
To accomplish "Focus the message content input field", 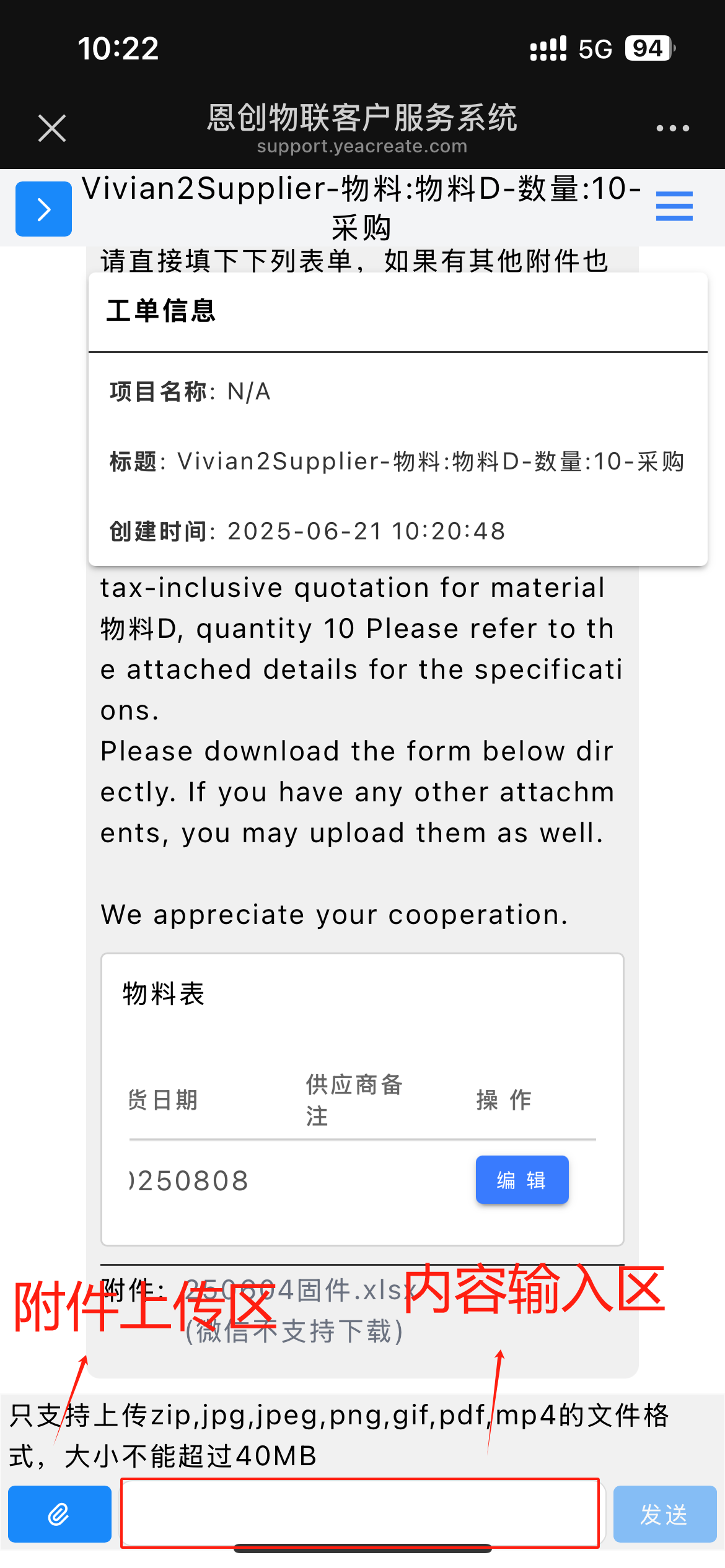I will (359, 1513).
